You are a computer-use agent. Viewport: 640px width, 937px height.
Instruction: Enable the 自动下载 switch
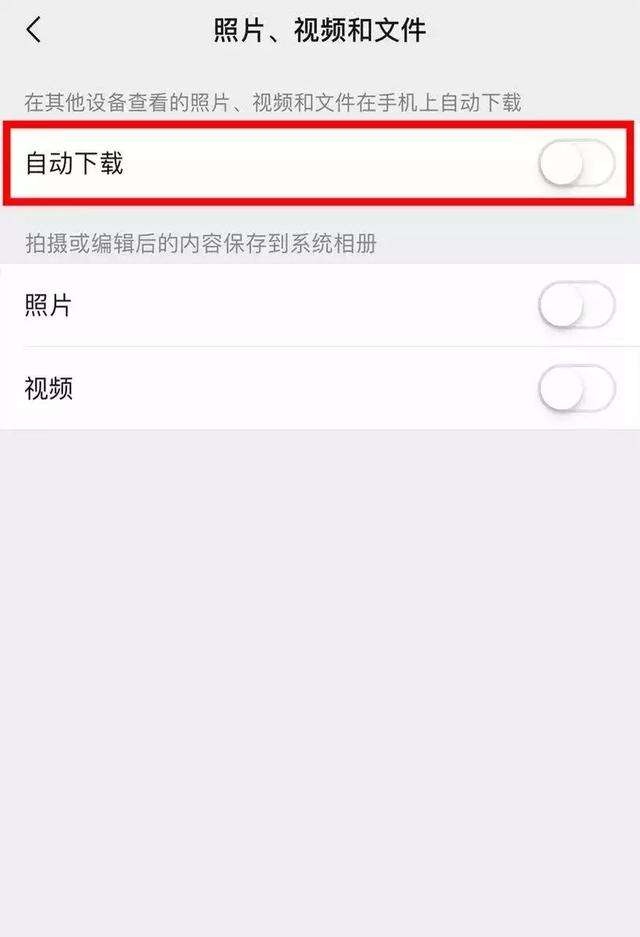[x=576, y=164]
